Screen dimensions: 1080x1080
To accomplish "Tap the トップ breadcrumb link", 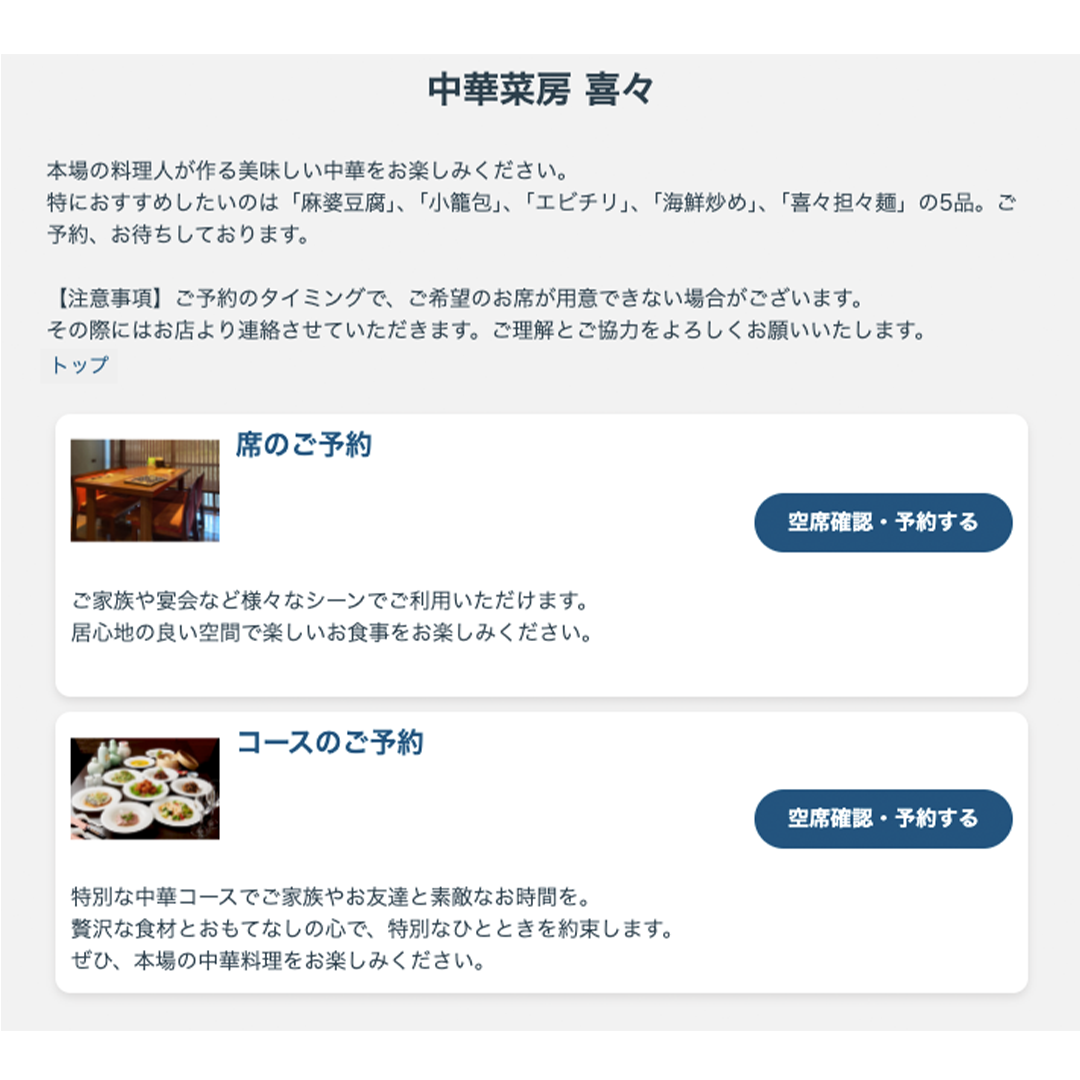I will [x=79, y=366].
